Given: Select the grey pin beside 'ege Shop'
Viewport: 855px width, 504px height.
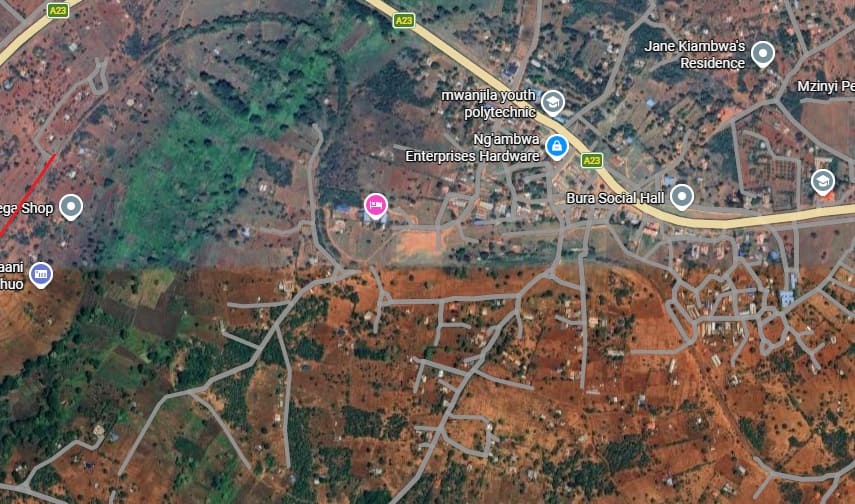Looking at the screenshot, I should click(71, 207).
